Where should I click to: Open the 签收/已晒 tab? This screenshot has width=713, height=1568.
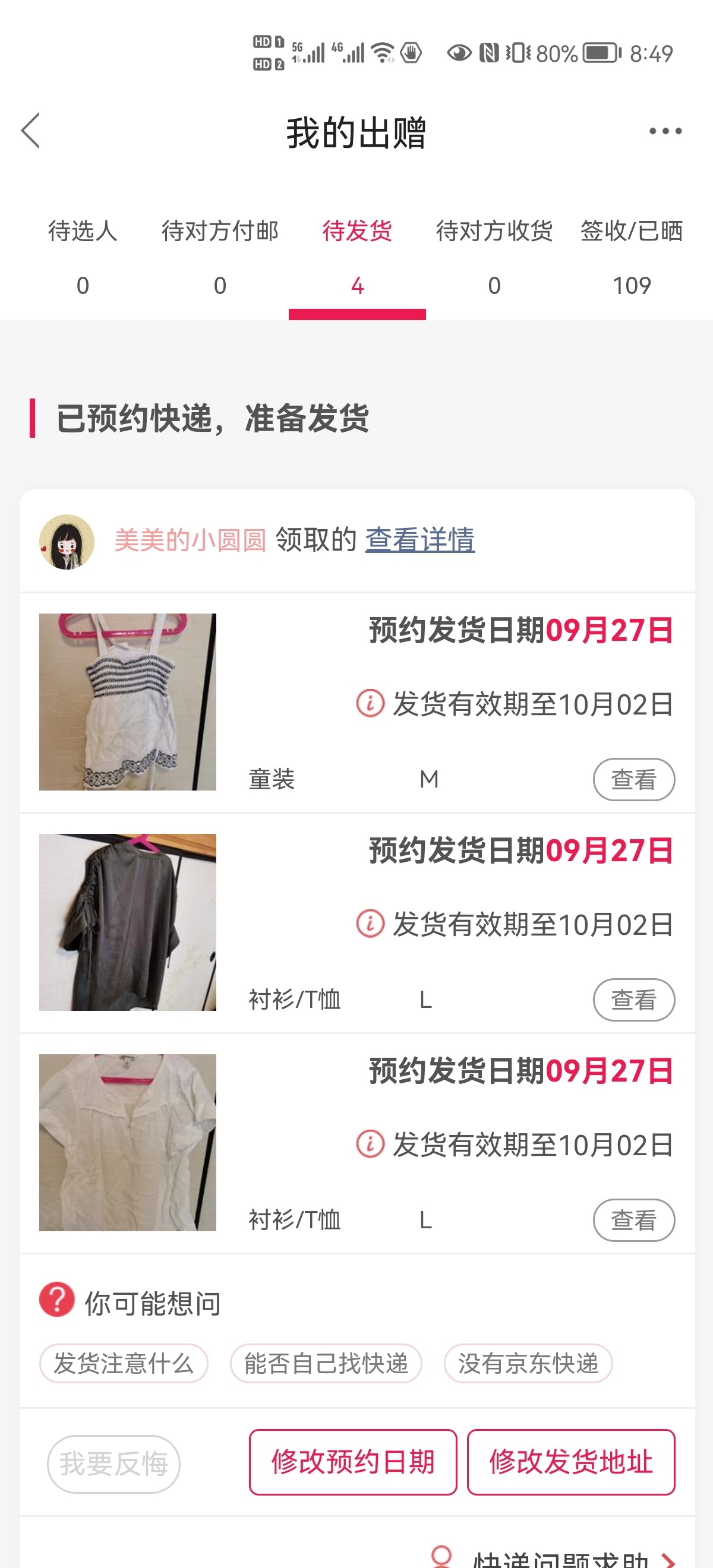[632, 255]
